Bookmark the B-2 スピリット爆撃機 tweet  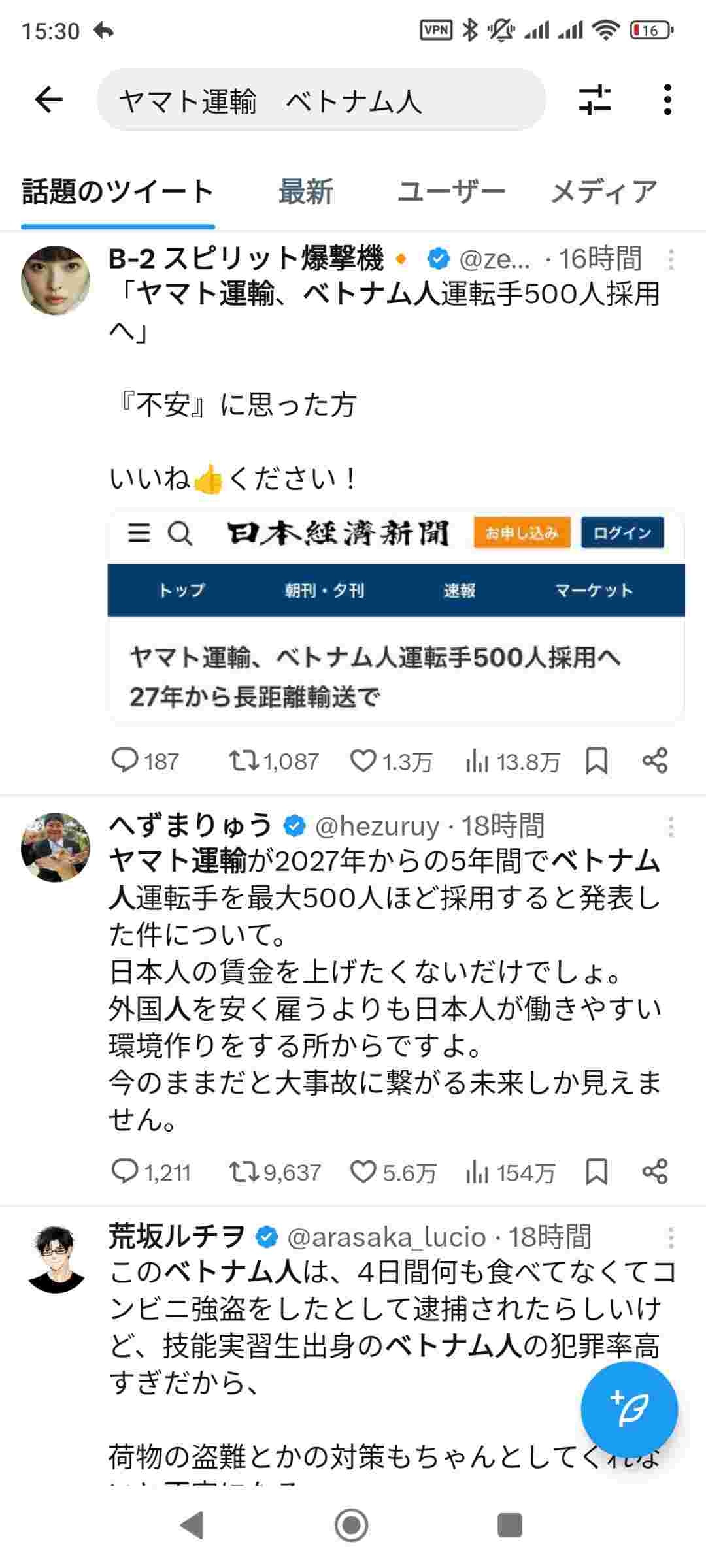[596, 761]
